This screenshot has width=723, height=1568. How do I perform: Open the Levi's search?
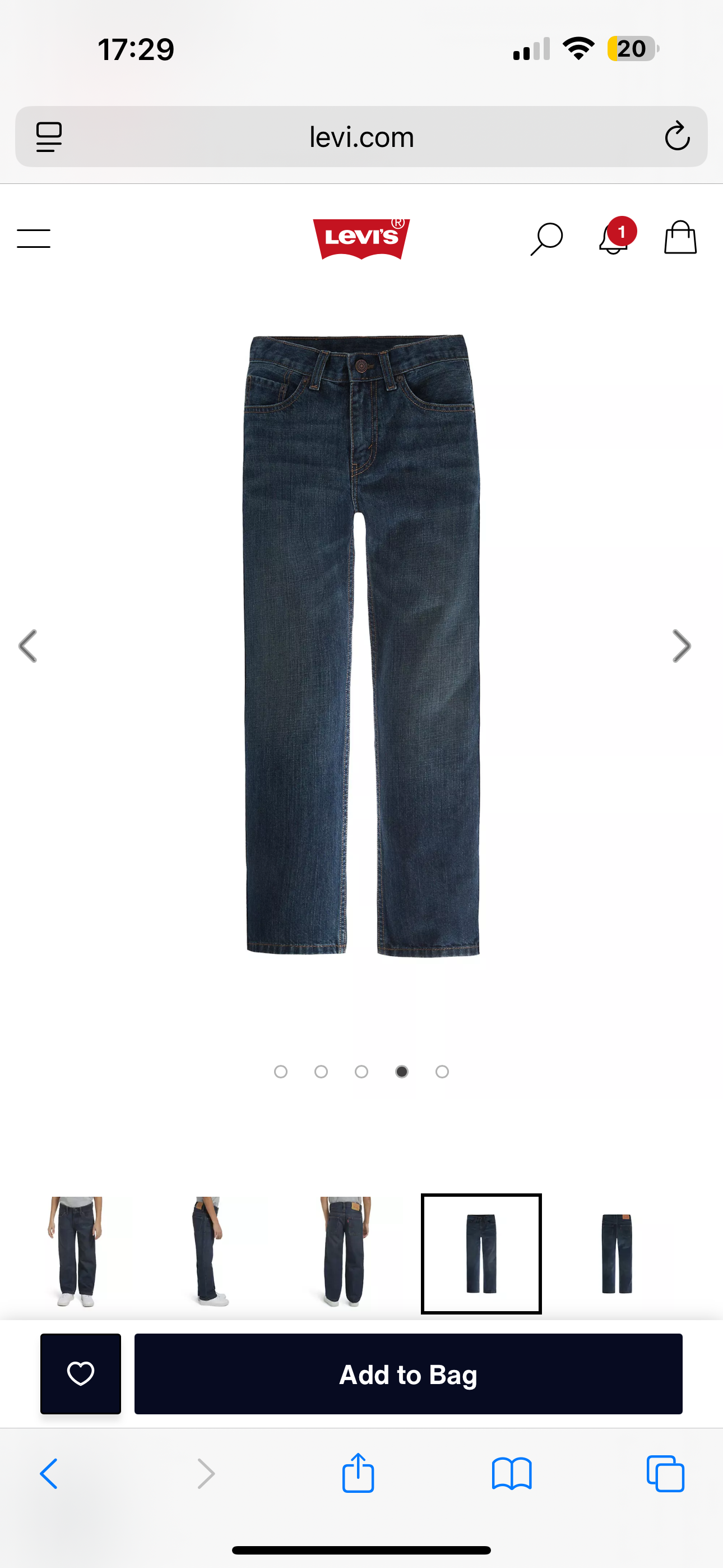click(x=546, y=238)
